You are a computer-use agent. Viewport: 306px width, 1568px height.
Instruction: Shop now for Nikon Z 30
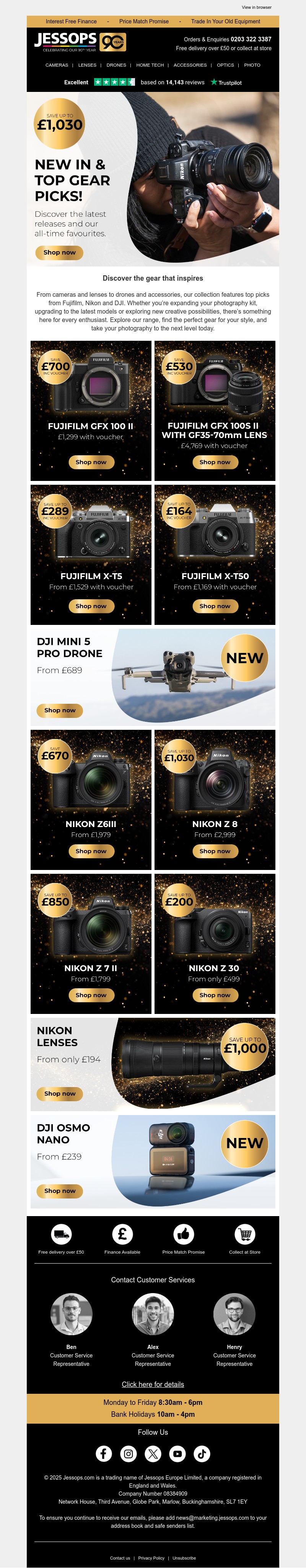coord(215,995)
